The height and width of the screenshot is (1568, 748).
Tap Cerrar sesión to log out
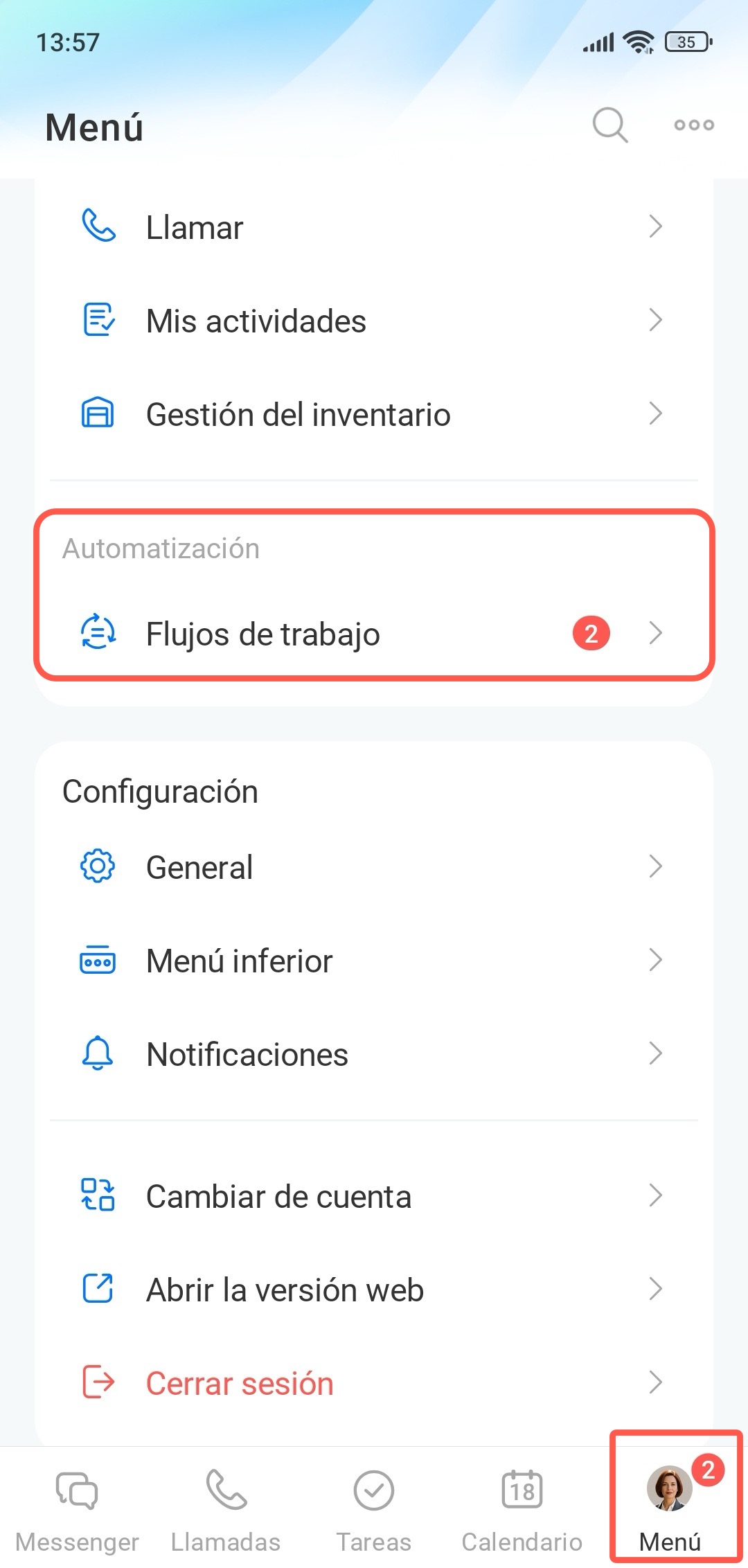click(373, 1383)
